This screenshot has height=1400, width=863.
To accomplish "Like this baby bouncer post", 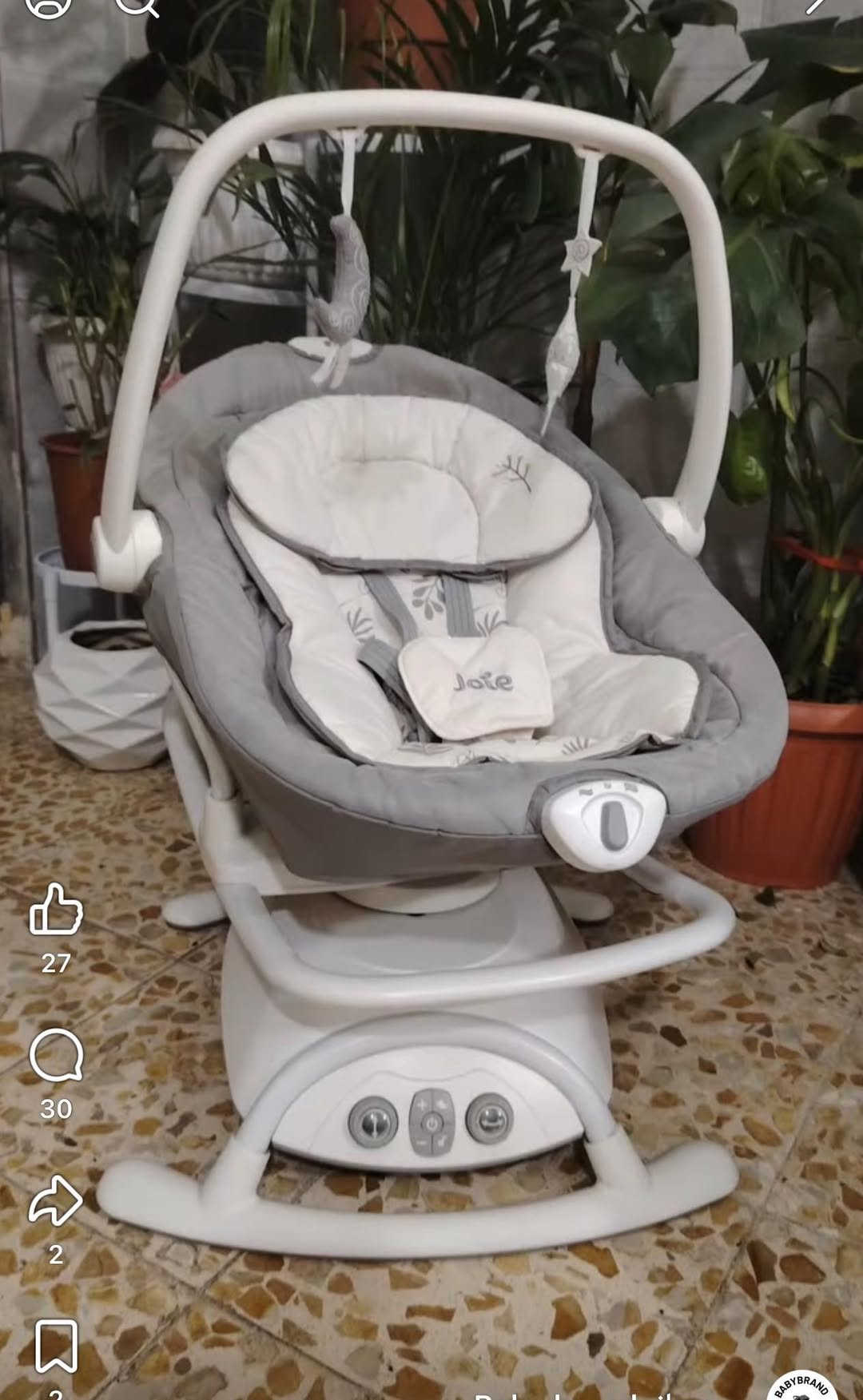I will pos(56,909).
